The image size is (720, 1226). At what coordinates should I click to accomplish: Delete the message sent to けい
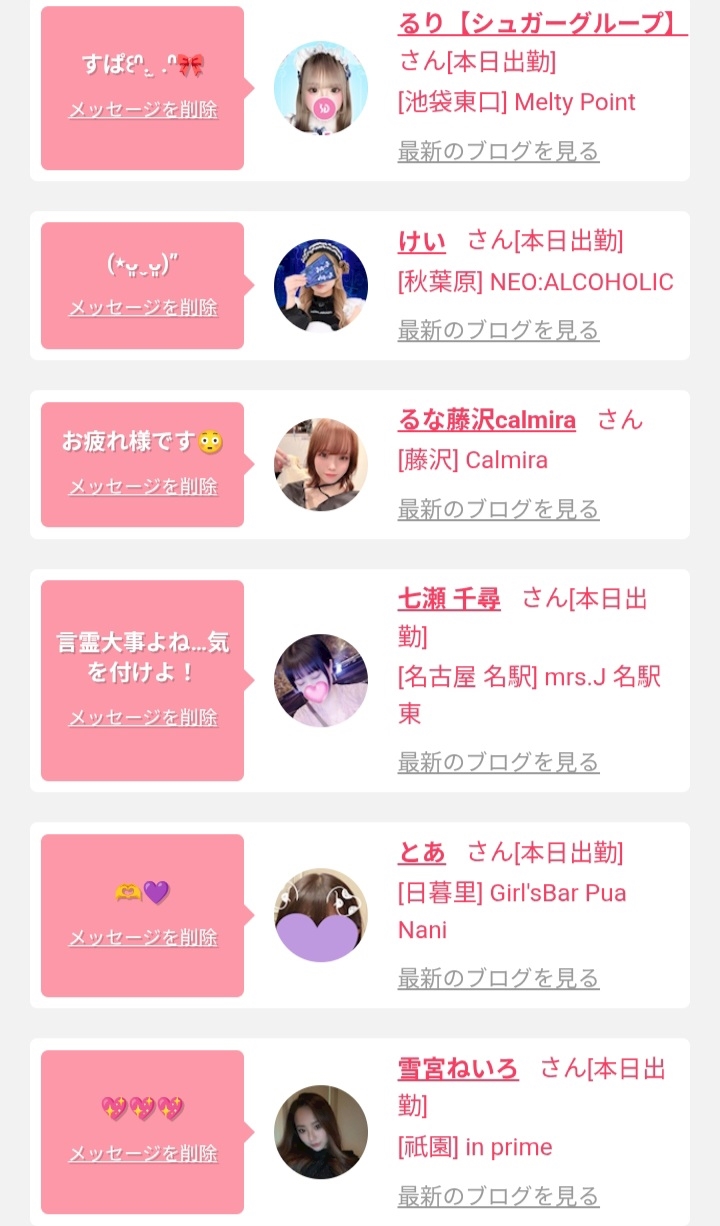(x=142, y=307)
